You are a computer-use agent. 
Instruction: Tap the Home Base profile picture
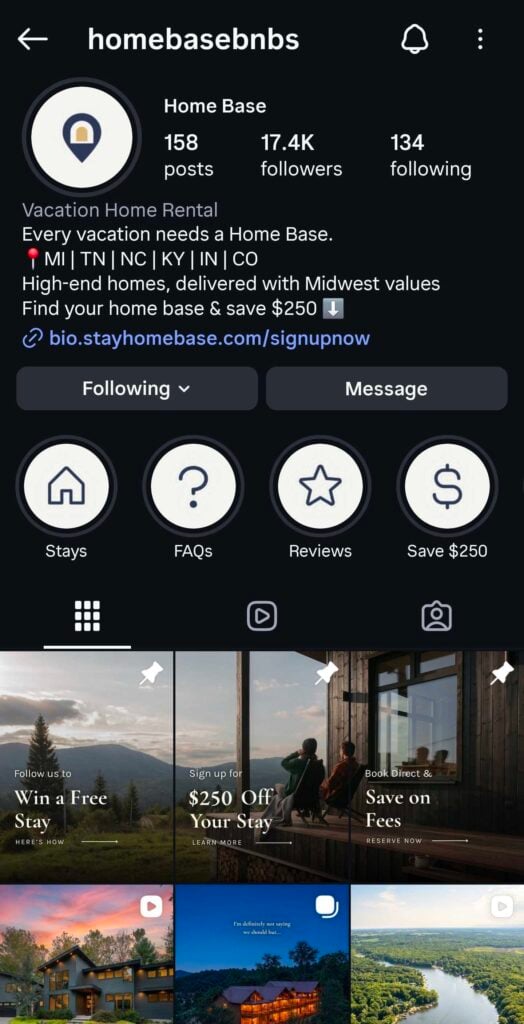click(82, 137)
